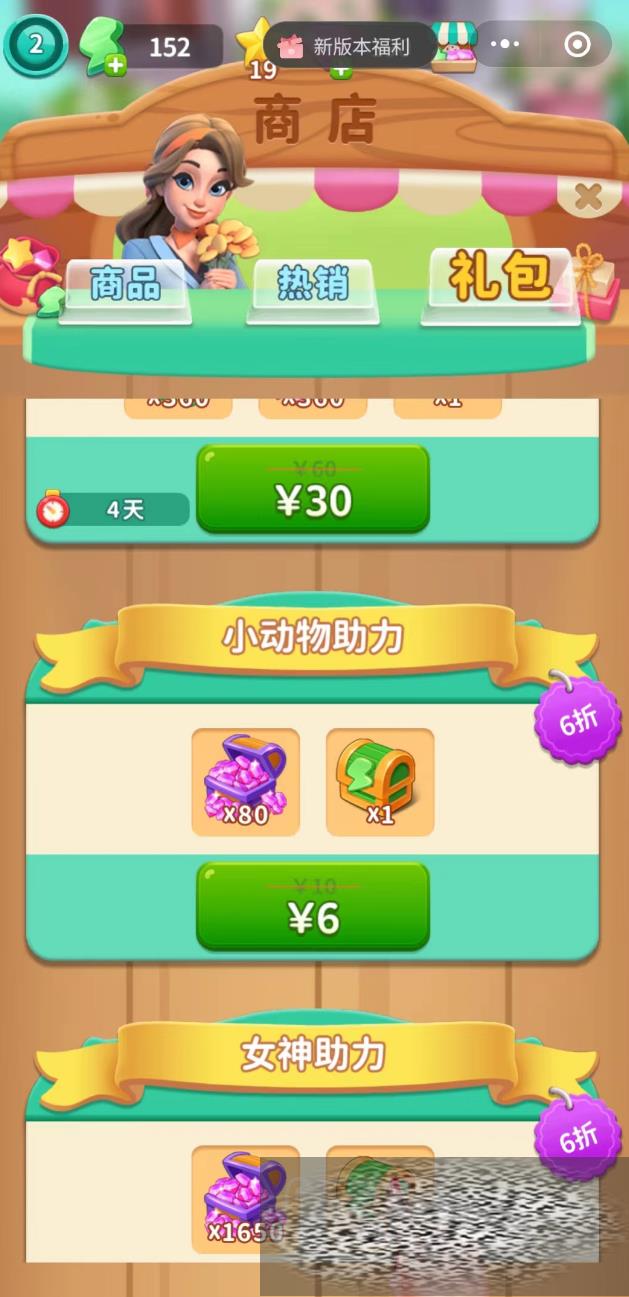Switch to the 商品 tab
Image resolution: width=629 pixels, height=1297 pixels.
click(x=125, y=285)
